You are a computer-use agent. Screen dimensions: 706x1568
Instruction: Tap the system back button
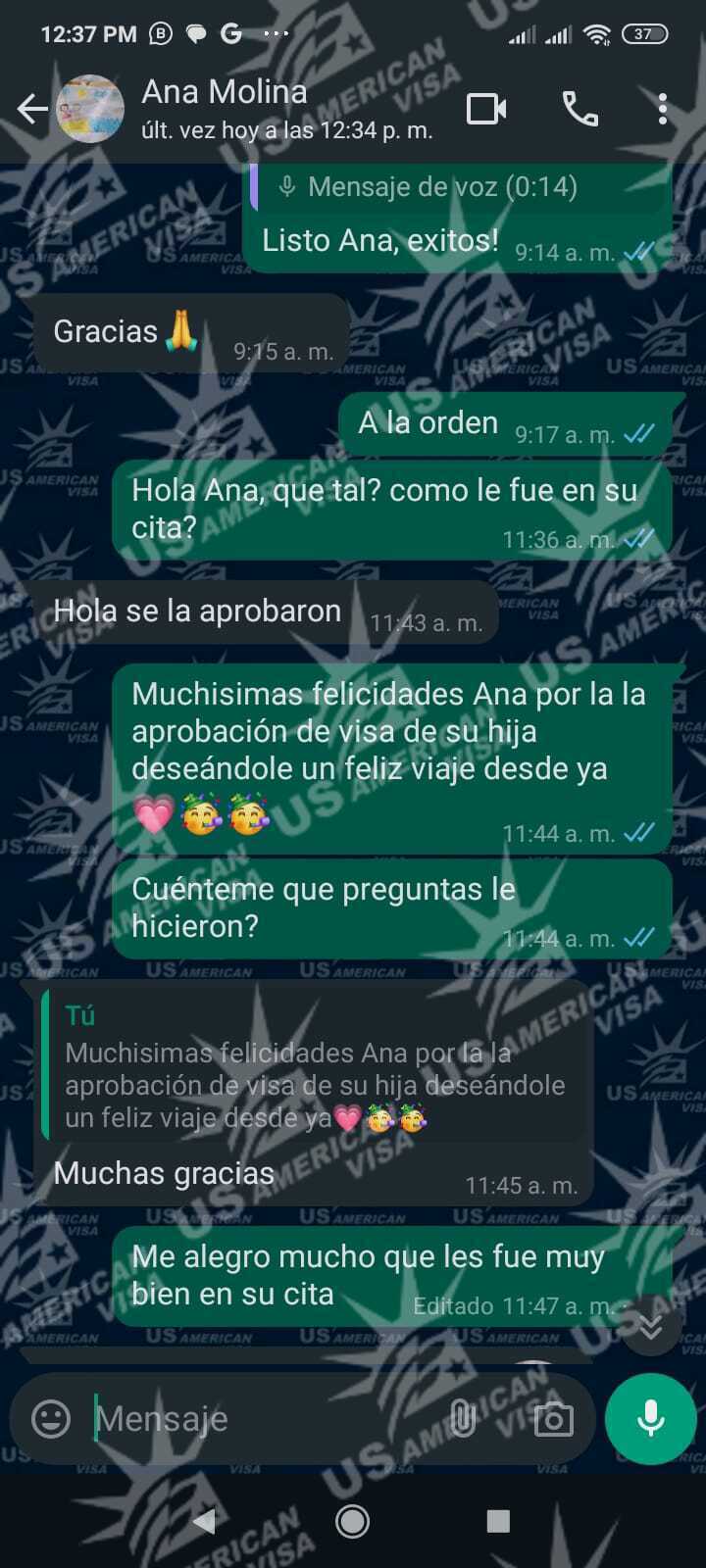[x=205, y=1521]
